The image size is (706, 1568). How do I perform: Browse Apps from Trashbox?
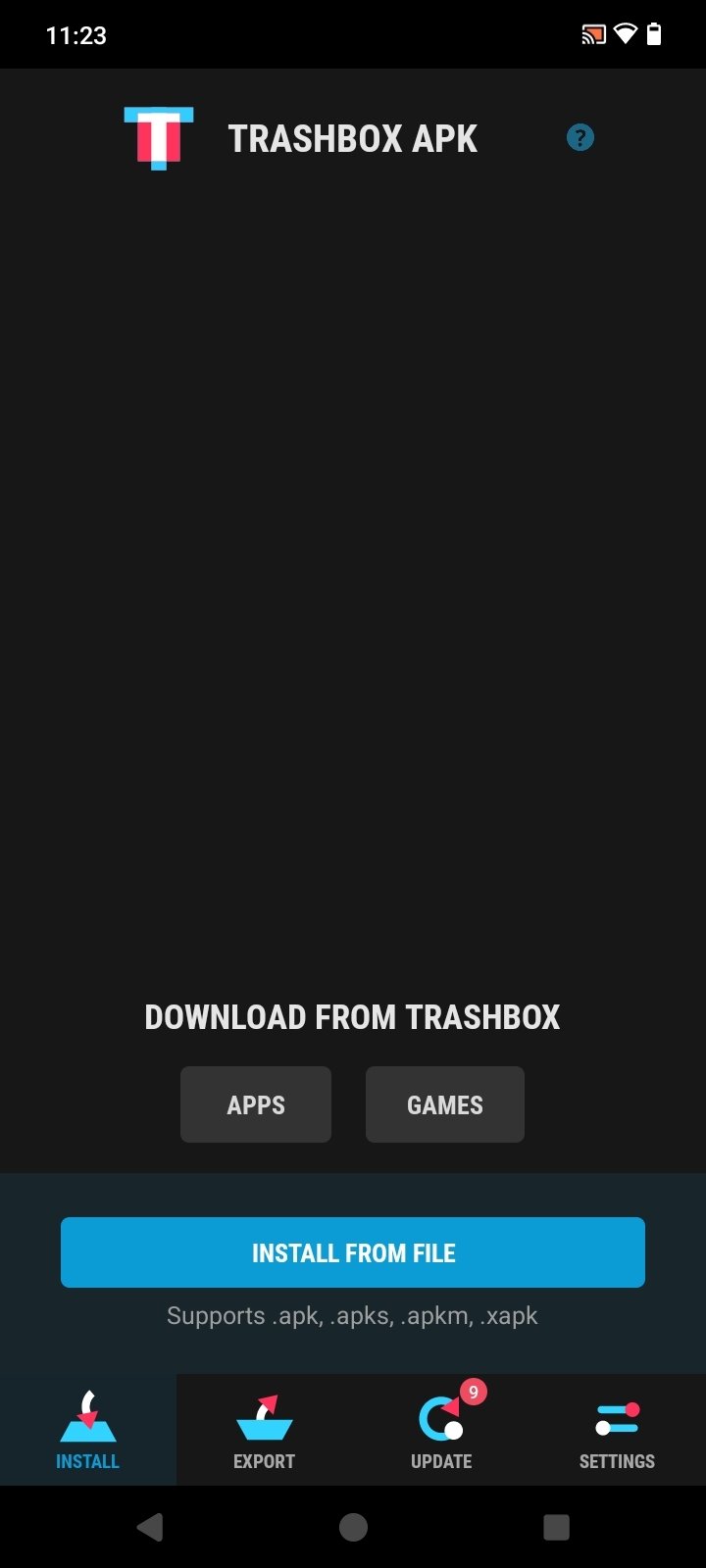(x=256, y=1104)
